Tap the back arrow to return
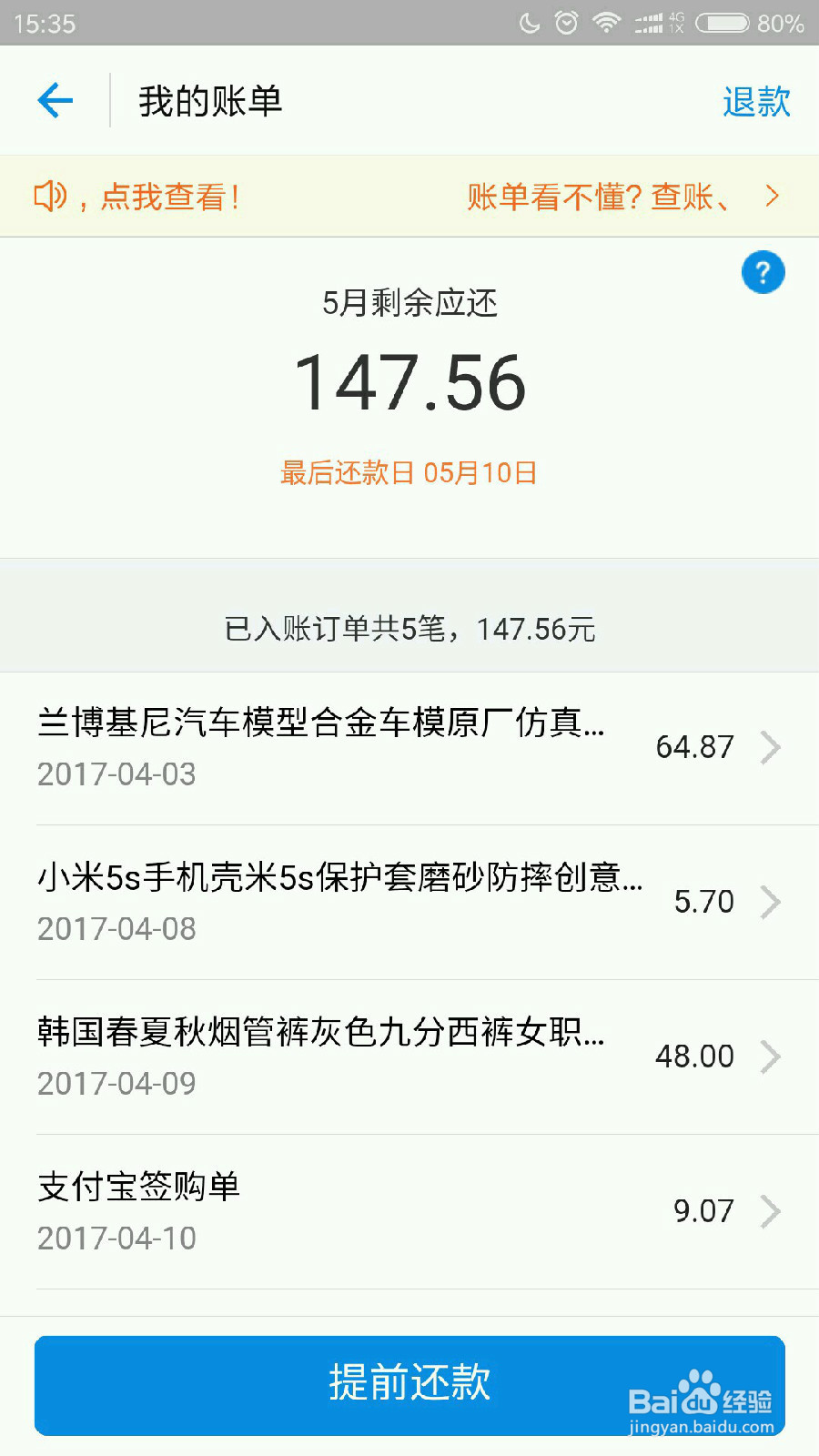Viewport: 819px width, 1456px height. (55, 100)
